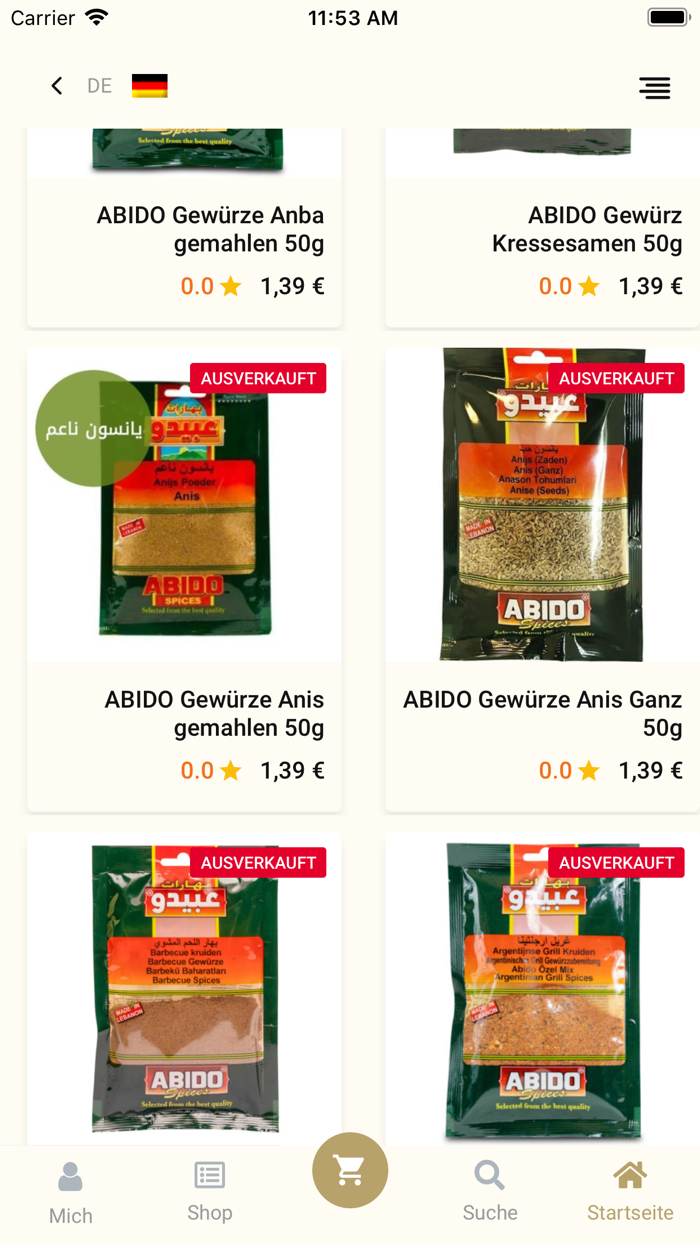Open ABIDO Gewürze Anba gemahlen 50g
The image size is (700, 1244).
pos(184,228)
